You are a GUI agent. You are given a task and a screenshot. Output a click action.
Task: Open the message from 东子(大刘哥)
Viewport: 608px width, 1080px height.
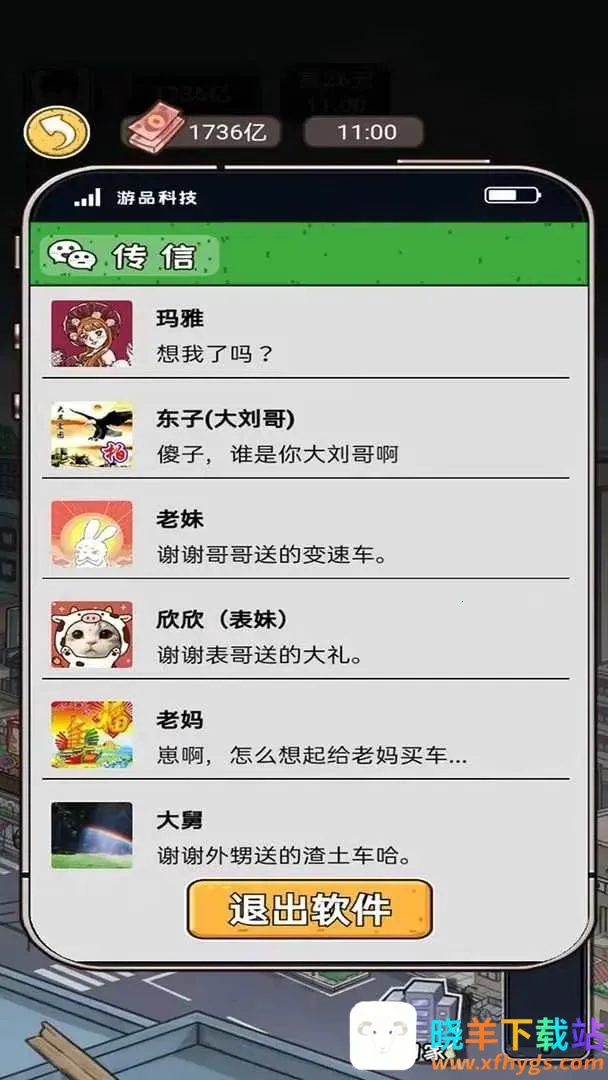click(305, 435)
